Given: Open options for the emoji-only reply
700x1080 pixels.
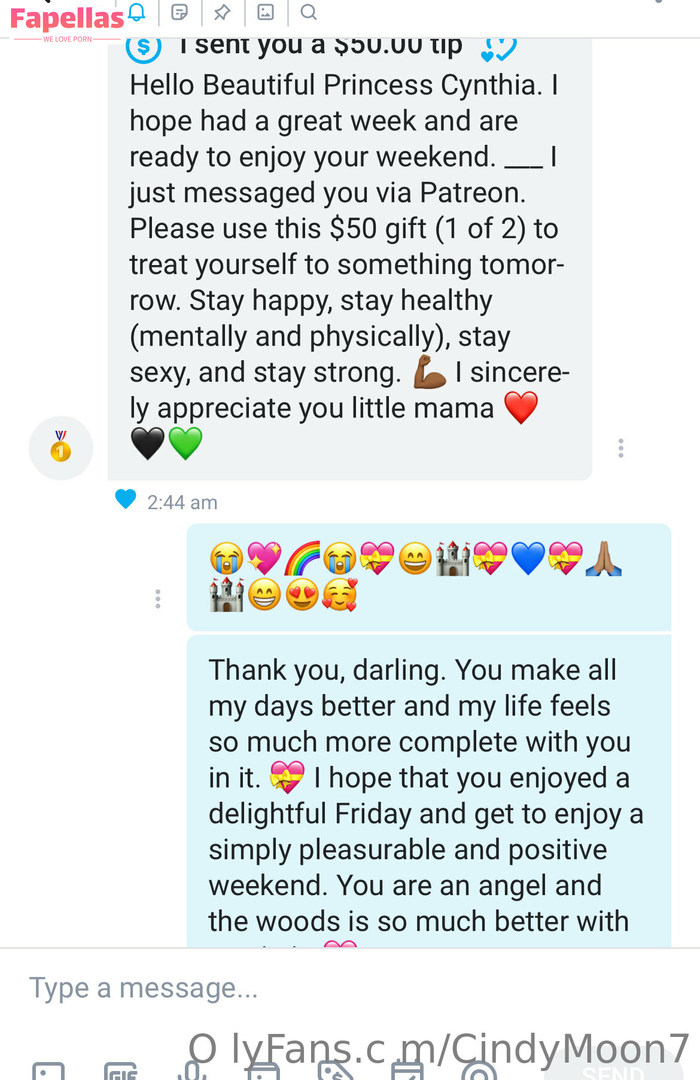Looking at the screenshot, I should [158, 598].
